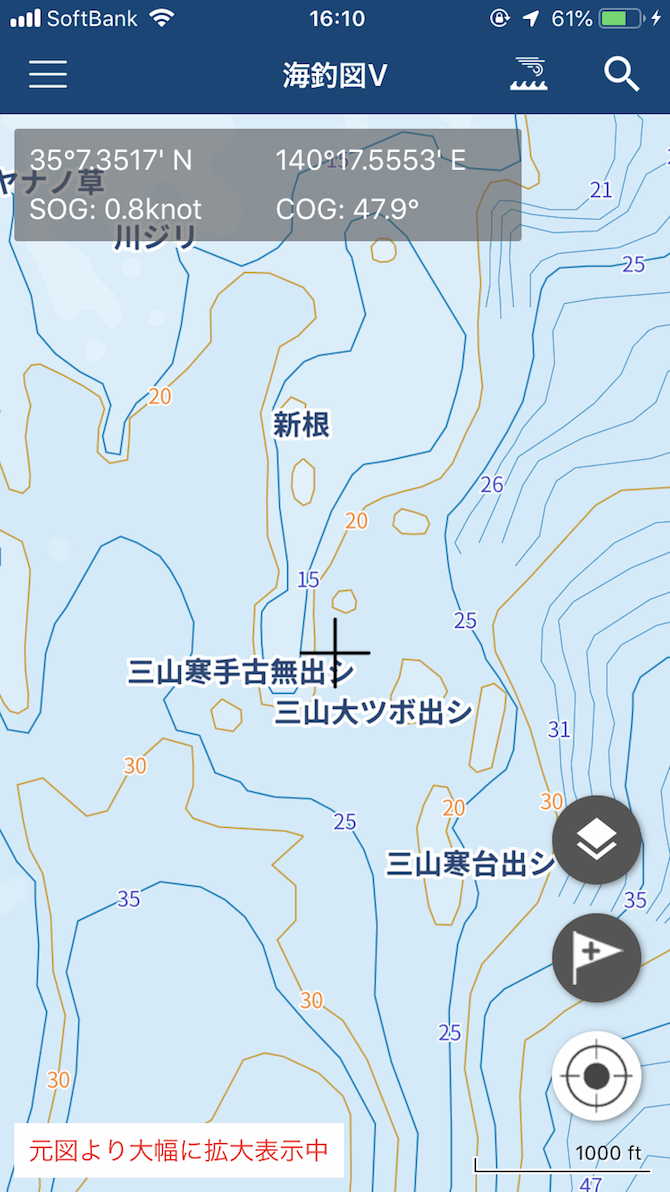Viewport: 670px width, 1192px height.
Task: Center map on current location
Action: (x=597, y=1076)
